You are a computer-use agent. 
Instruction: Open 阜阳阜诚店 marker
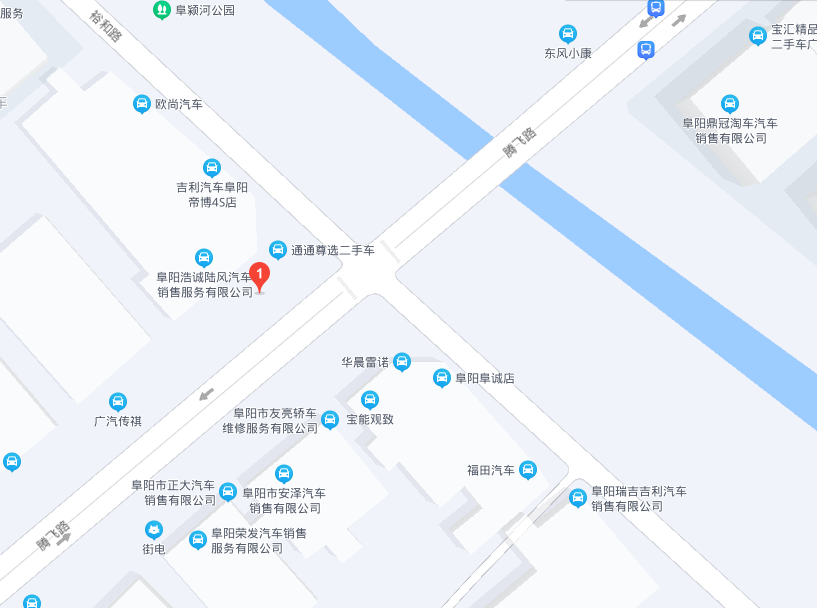click(x=441, y=378)
